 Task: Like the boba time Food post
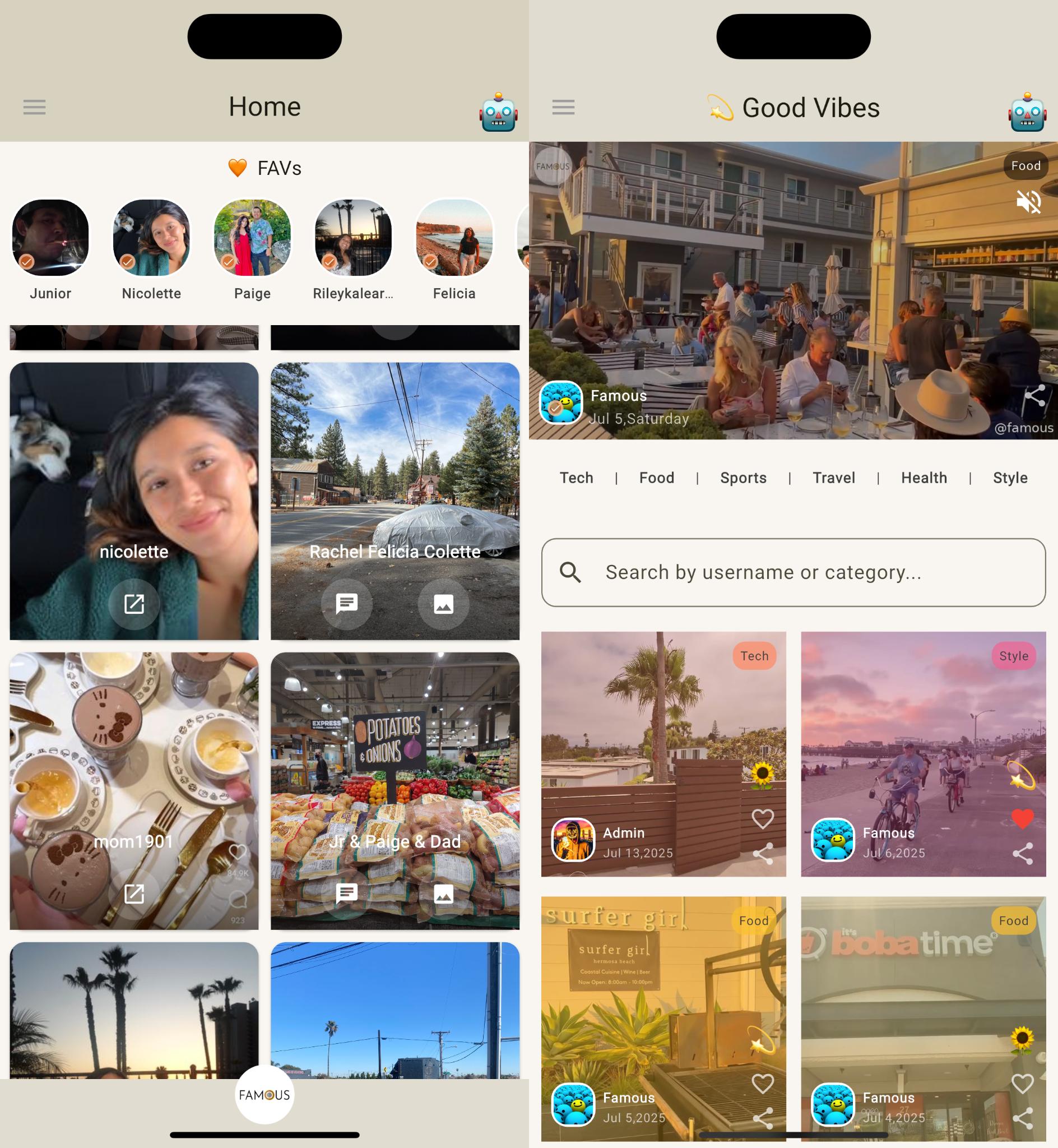(x=1023, y=1084)
